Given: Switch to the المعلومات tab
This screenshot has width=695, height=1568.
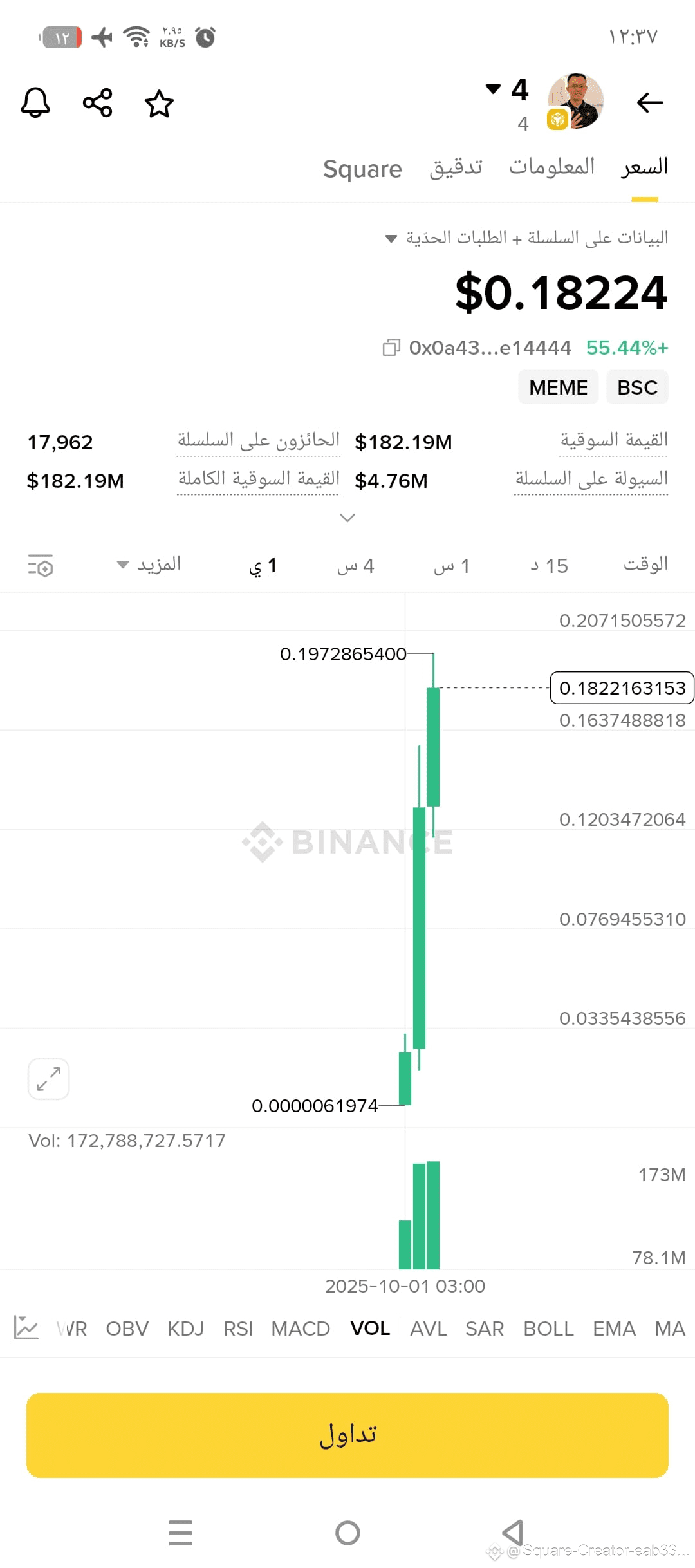Looking at the screenshot, I should (x=551, y=167).
